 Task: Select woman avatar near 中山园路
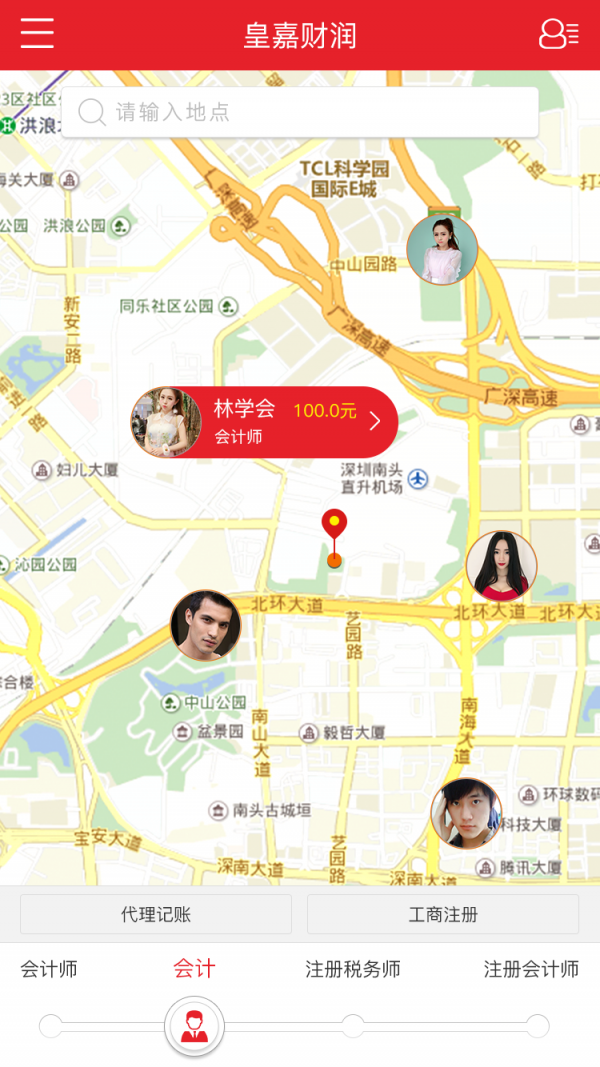click(441, 249)
